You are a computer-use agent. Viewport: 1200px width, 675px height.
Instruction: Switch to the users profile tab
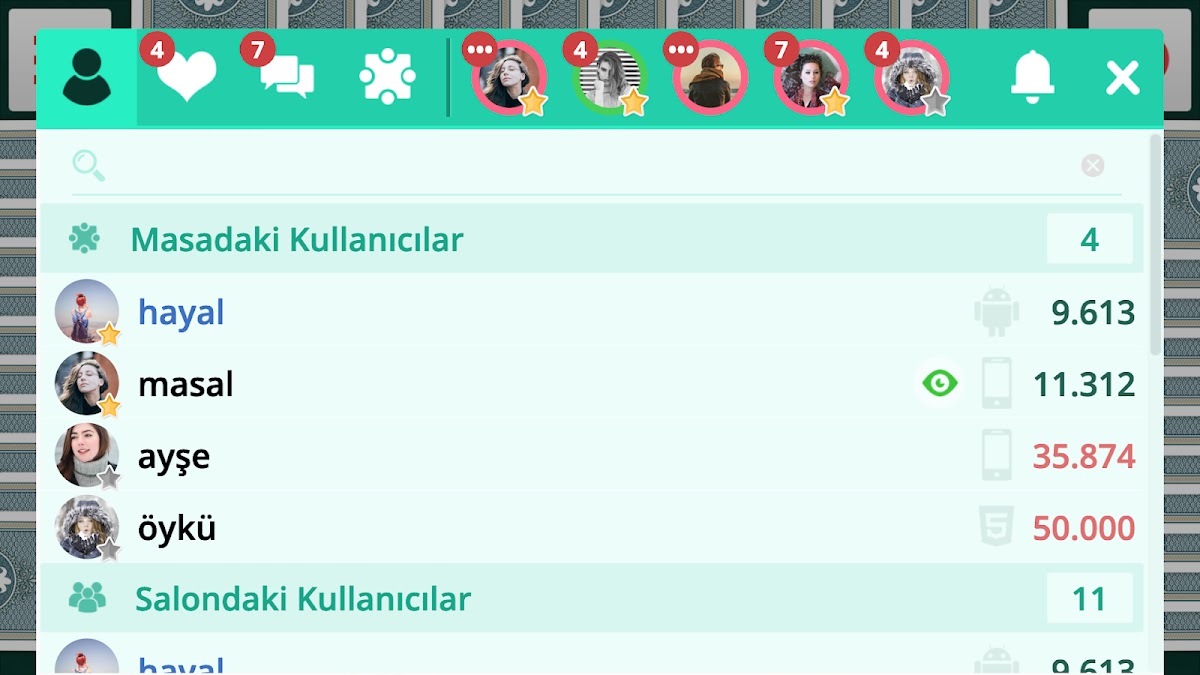[85, 77]
